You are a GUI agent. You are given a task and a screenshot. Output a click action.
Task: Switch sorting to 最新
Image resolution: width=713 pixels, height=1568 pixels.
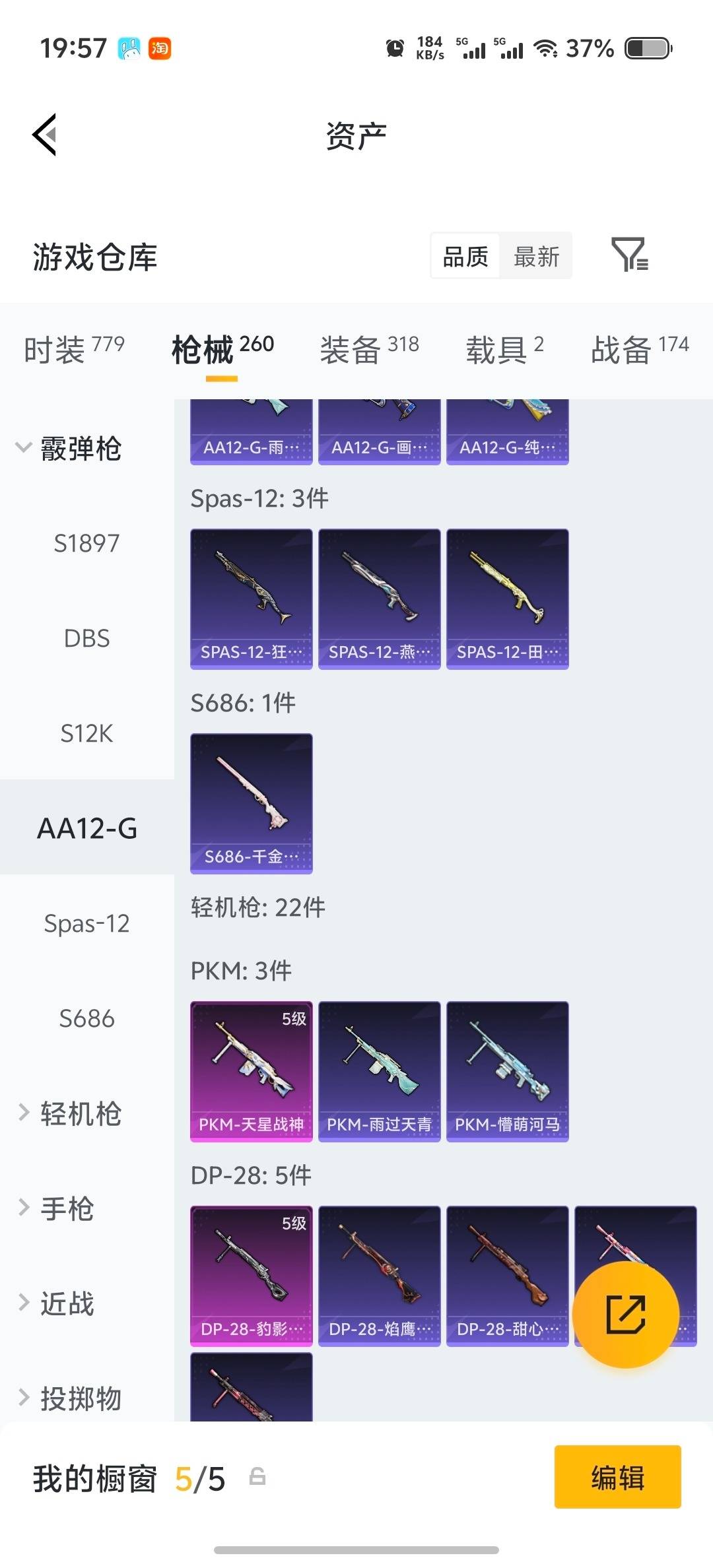coord(536,256)
